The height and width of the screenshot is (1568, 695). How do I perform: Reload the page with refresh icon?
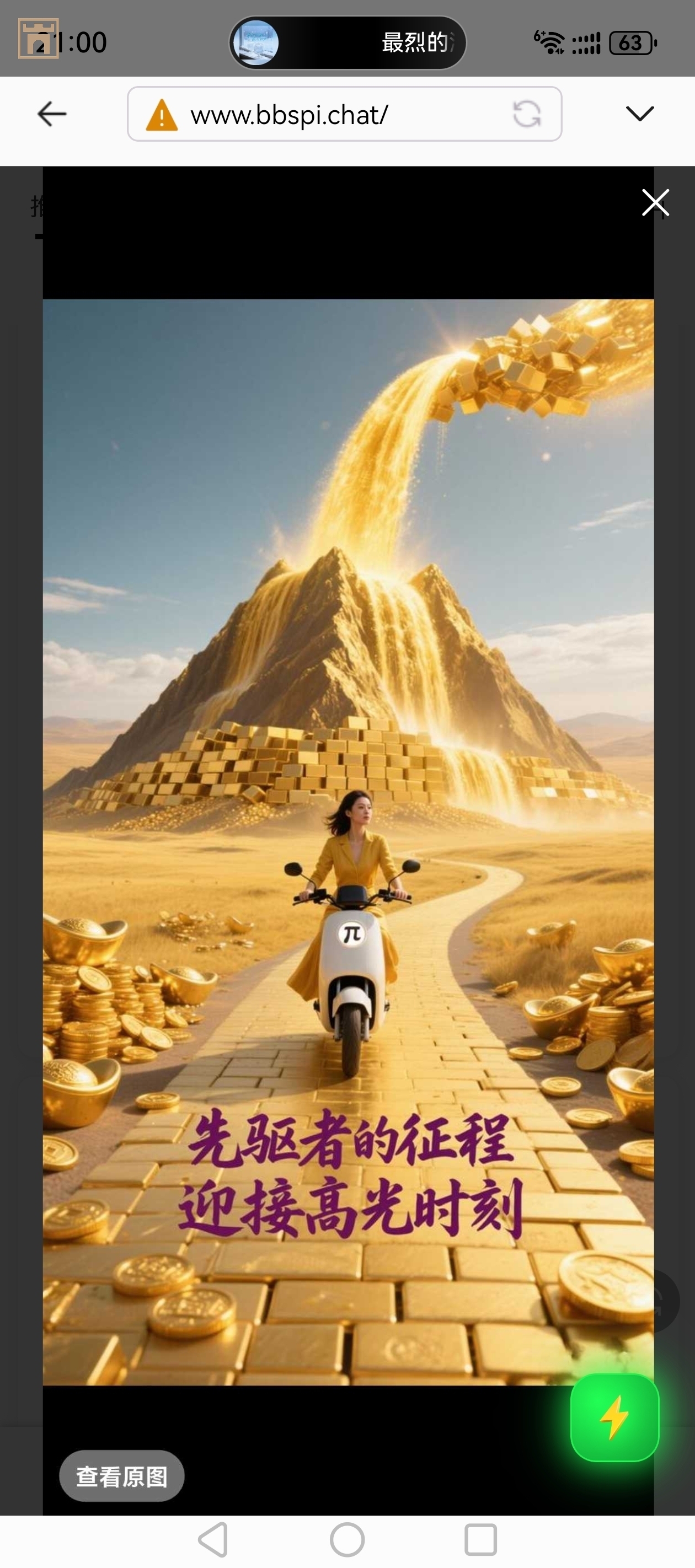[x=527, y=114]
